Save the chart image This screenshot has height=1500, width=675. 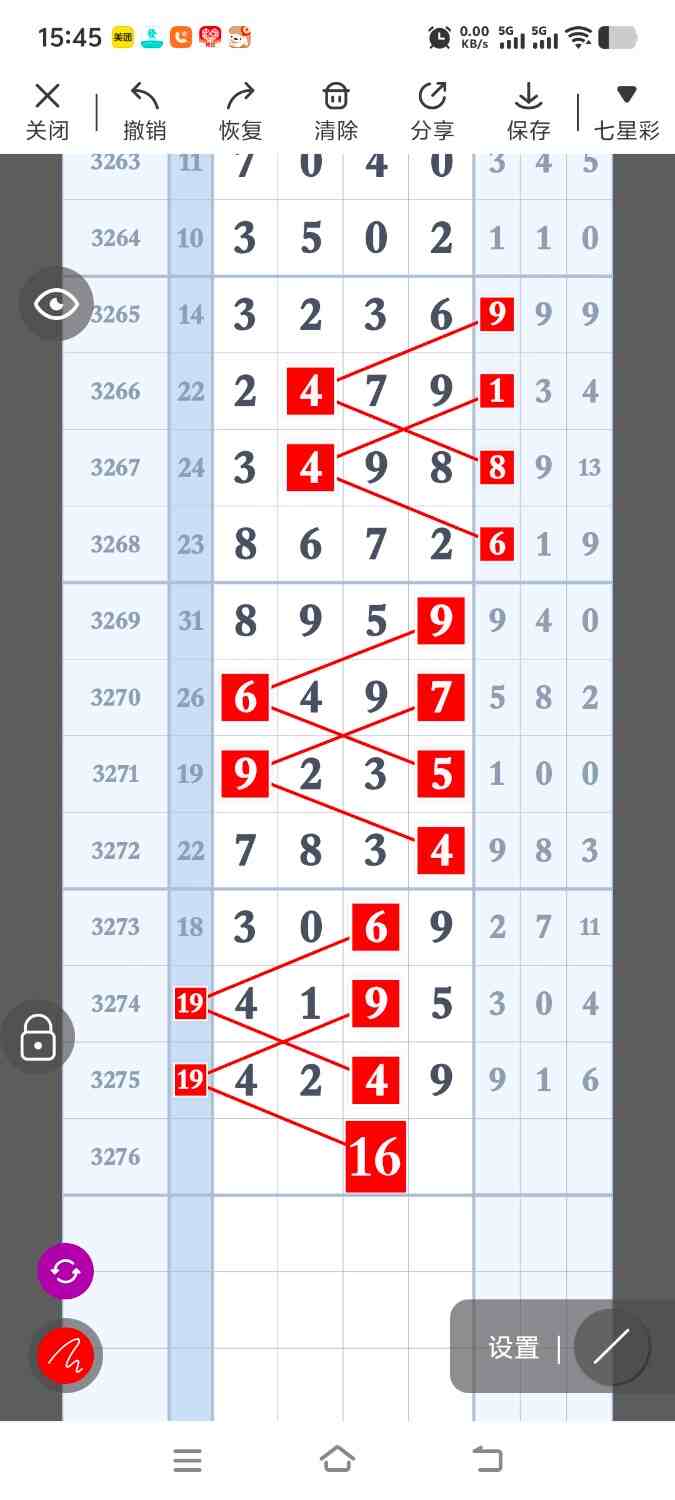pos(528,111)
